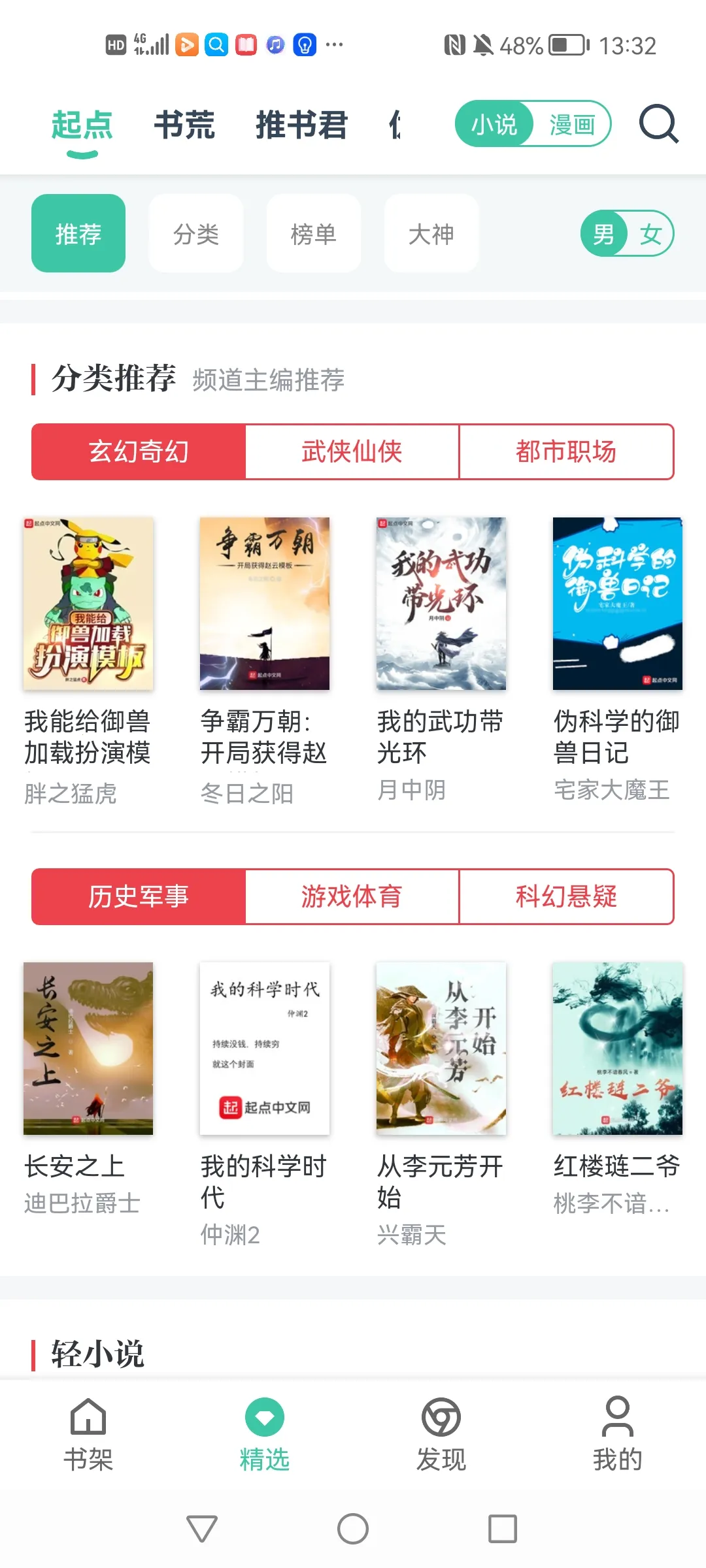
Task: Open the search magnifier icon
Action: tap(658, 123)
